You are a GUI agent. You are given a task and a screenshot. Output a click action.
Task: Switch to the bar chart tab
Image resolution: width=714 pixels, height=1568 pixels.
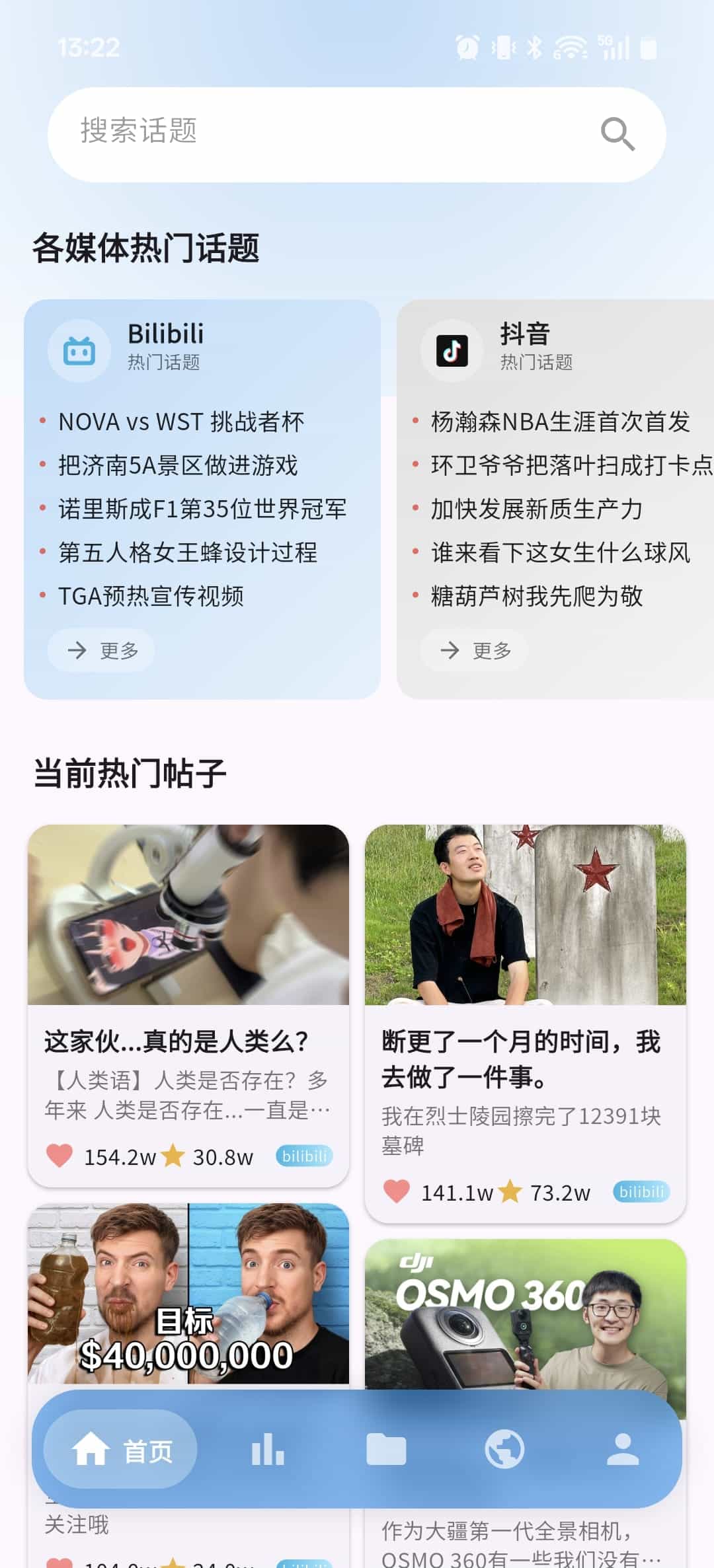268,1450
